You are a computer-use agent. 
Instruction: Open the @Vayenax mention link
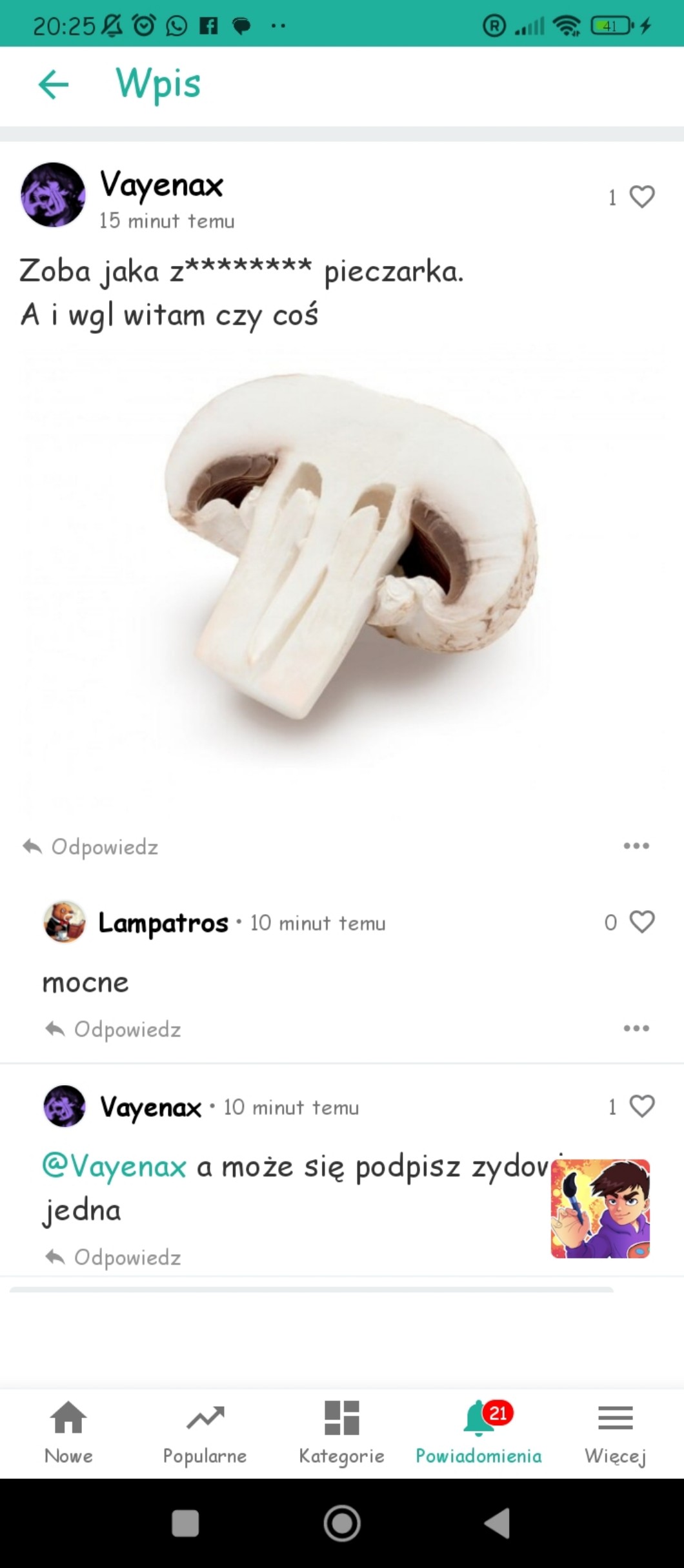pyautogui.click(x=114, y=1166)
